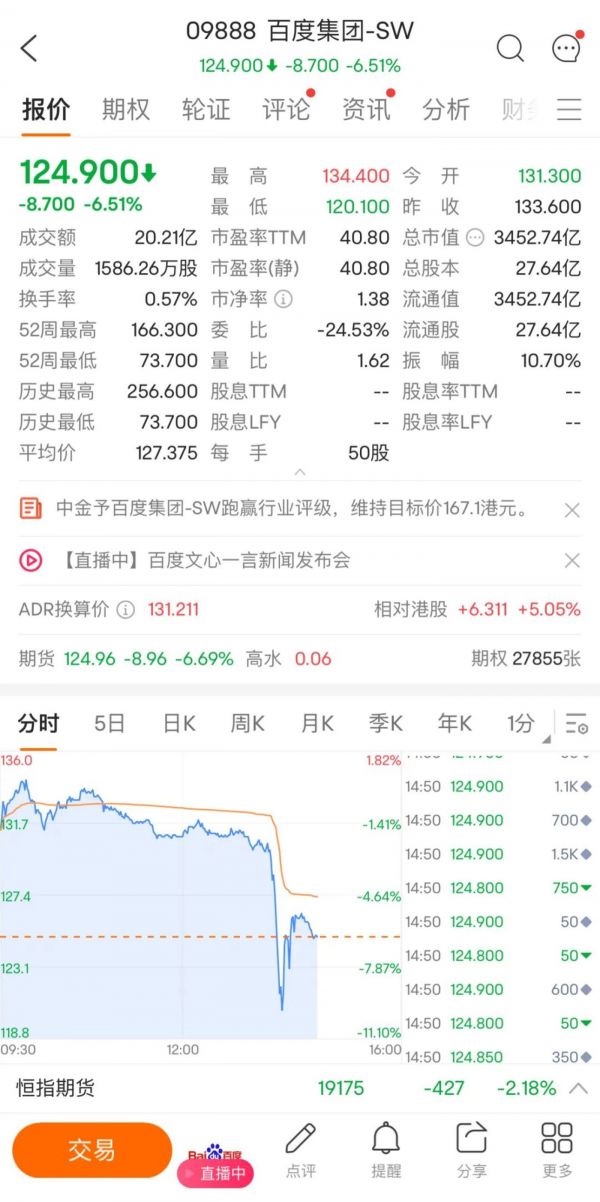Switch to the 期权 tab
Image resolution: width=600 pixels, height=1202 pixels.
pos(125,110)
